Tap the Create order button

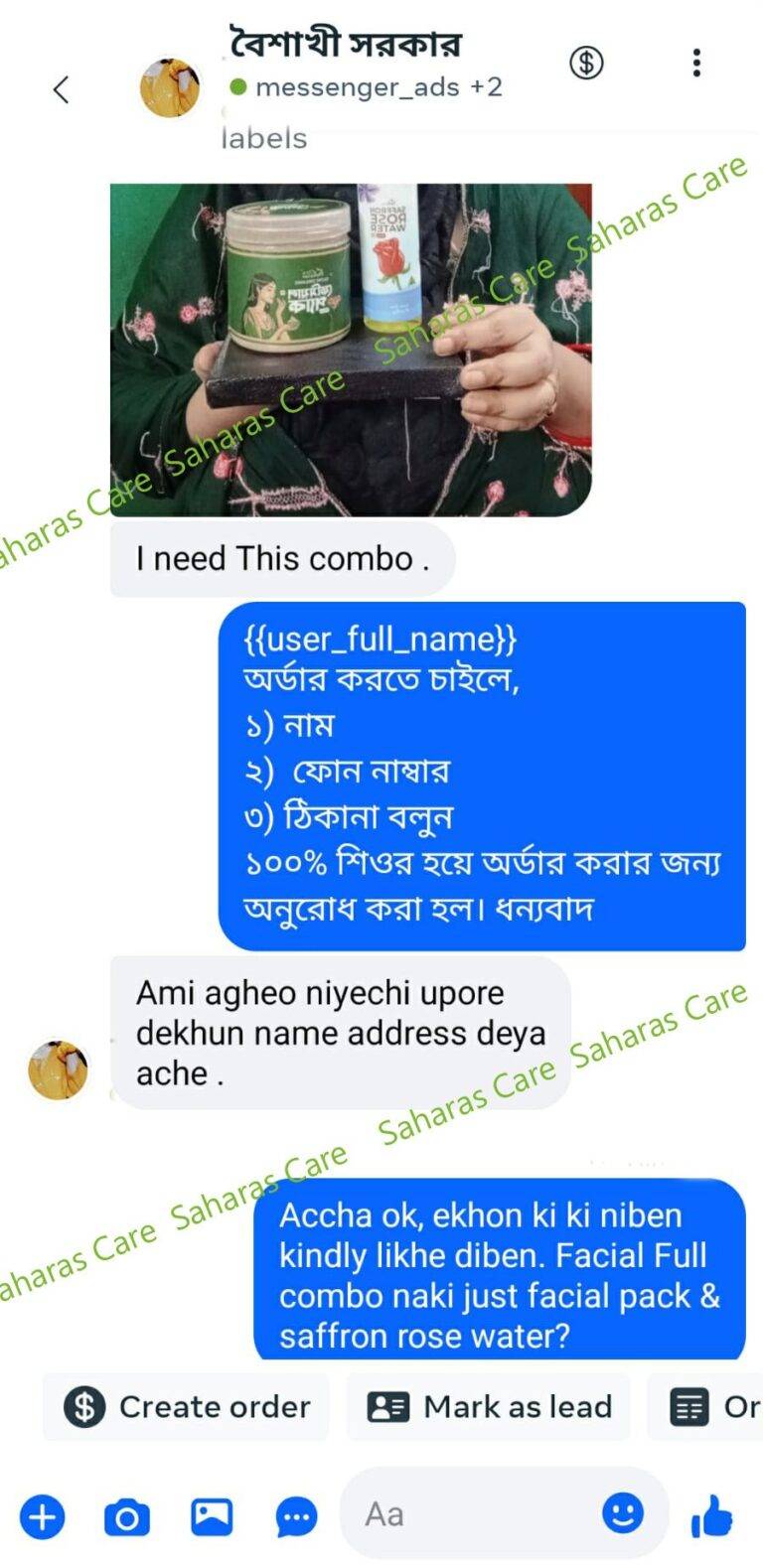pos(187,1406)
